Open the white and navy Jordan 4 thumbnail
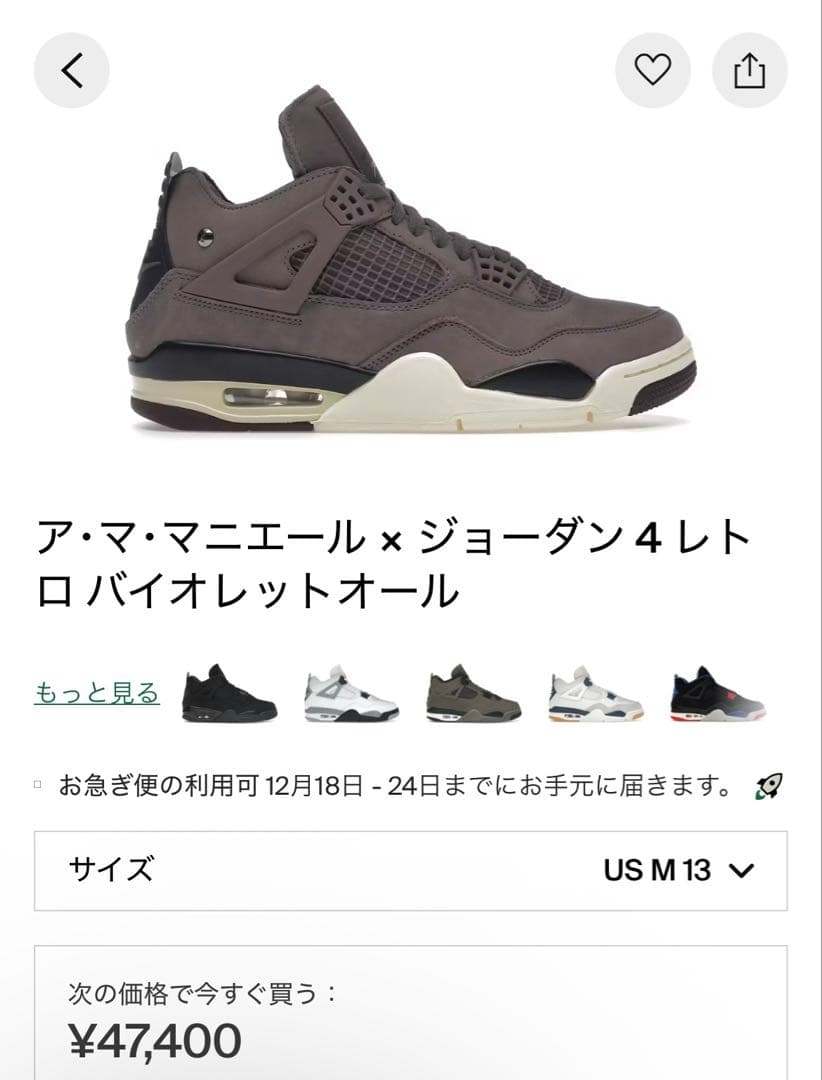Screen dimensions: 822x1080 (595, 693)
